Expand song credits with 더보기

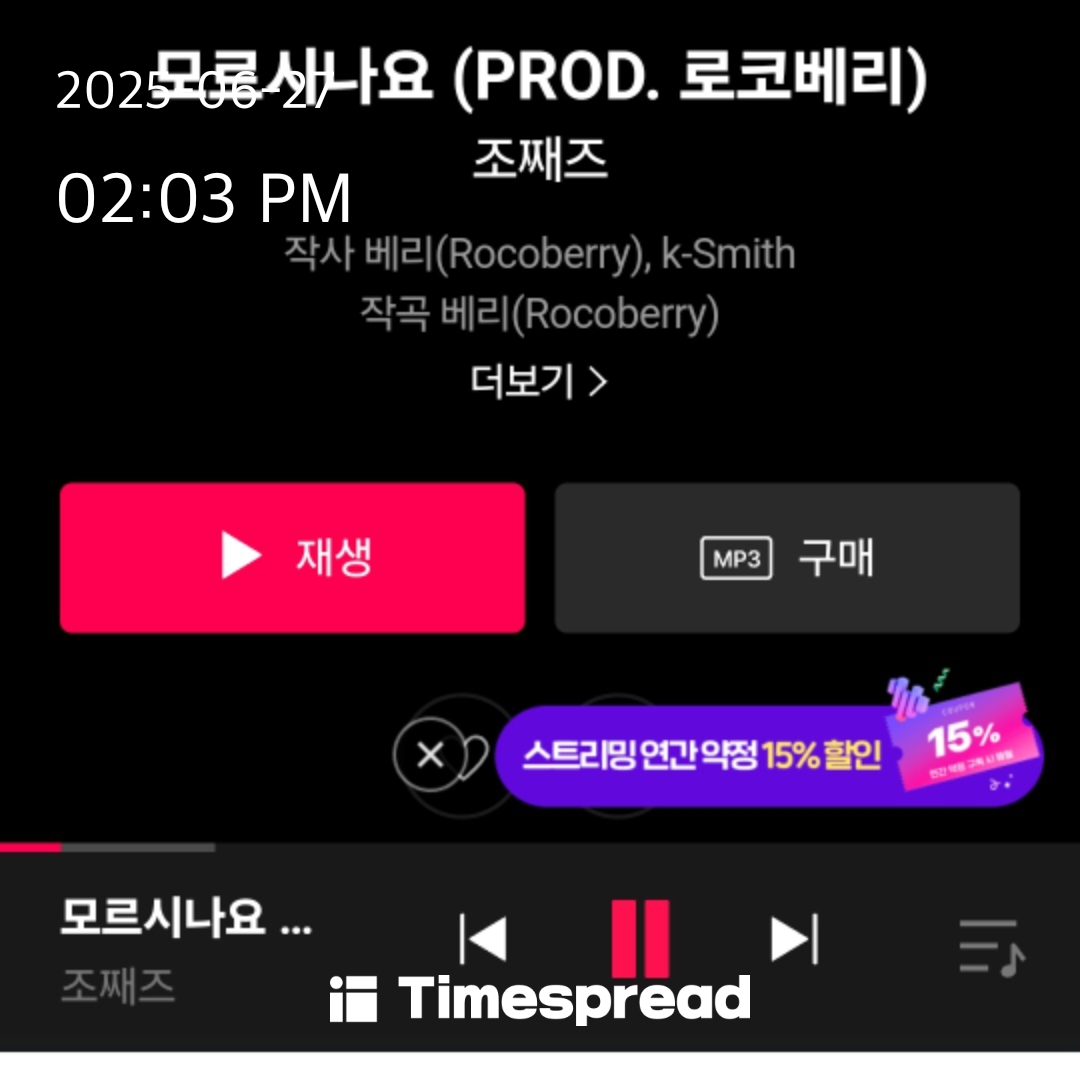point(539,381)
